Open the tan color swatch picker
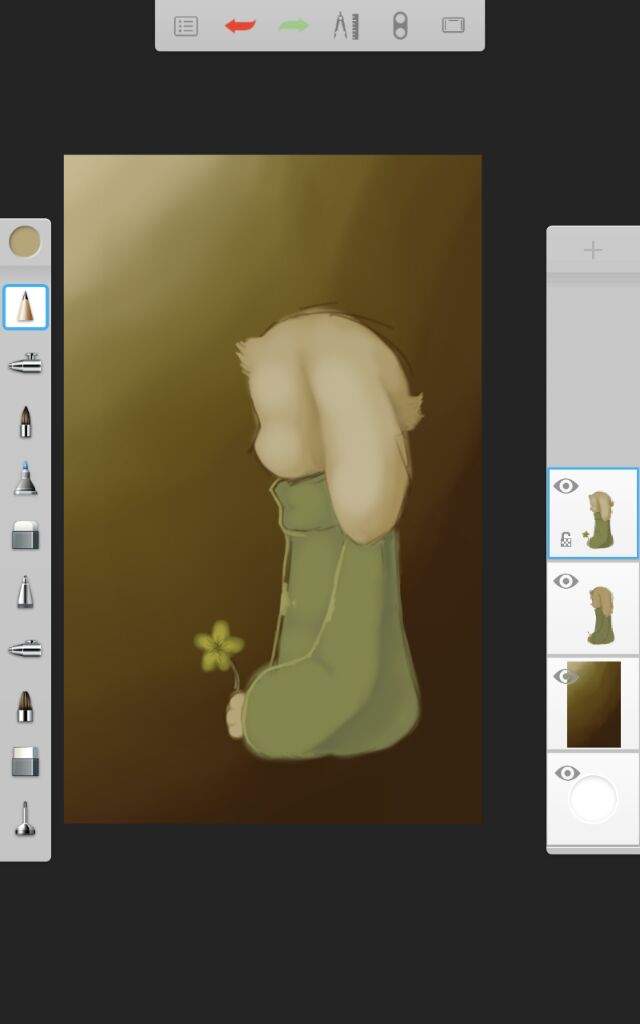 (x=25, y=242)
